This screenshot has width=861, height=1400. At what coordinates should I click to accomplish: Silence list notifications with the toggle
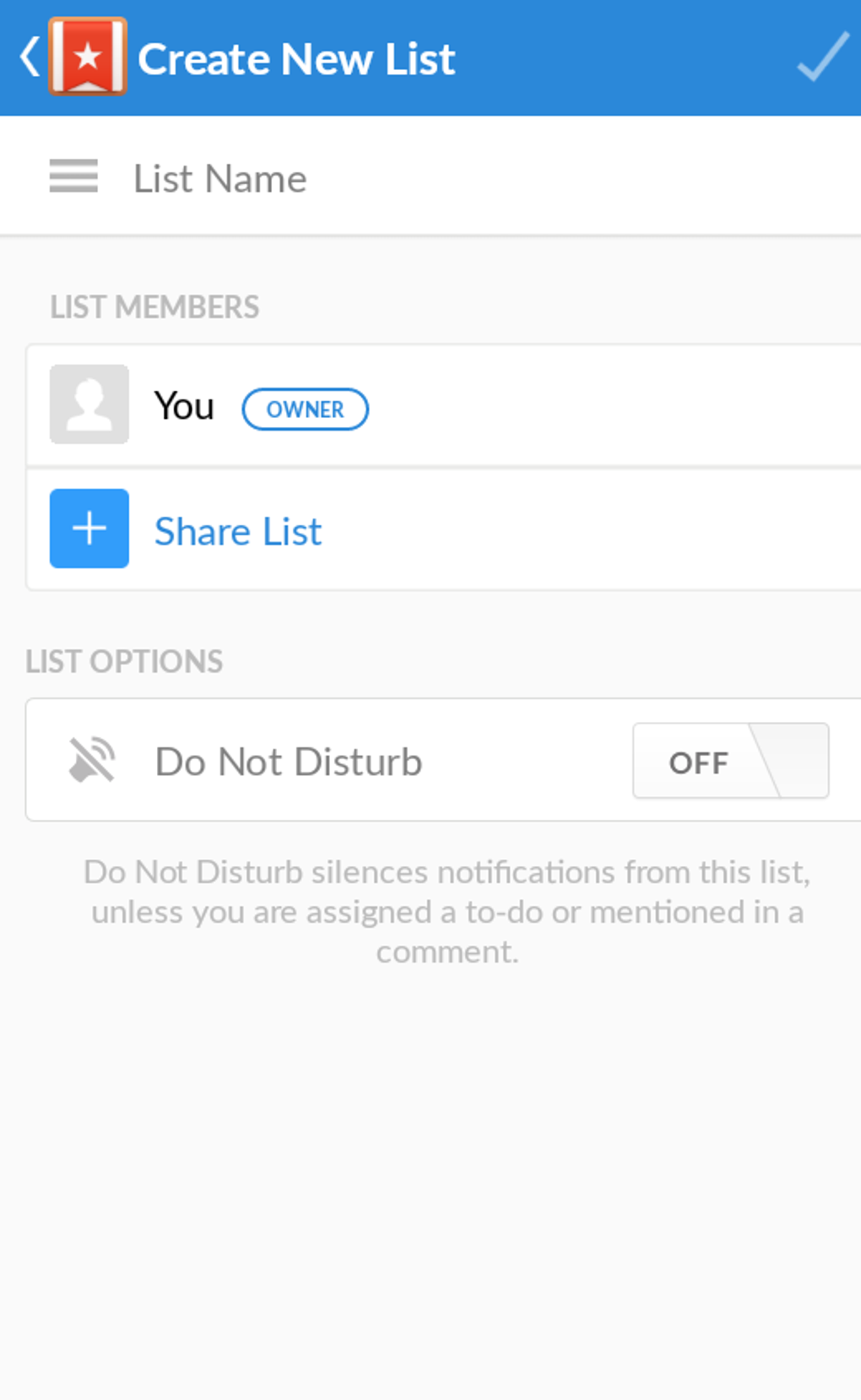(x=730, y=761)
